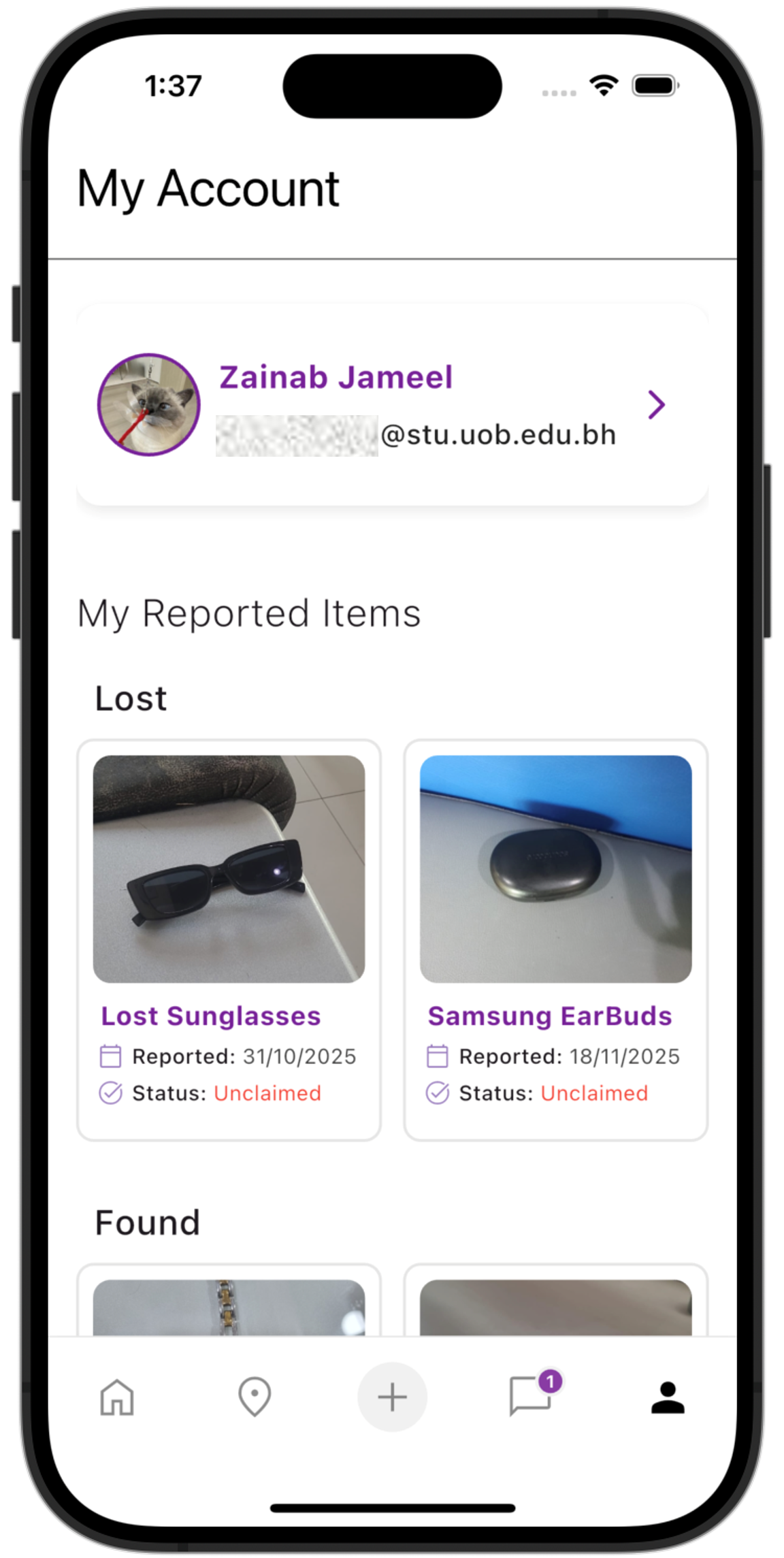Screen dimensions: 784x1558
Task: Tap the calendar icon beside Lost Sunglasses date
Action: pyautogui.click(x=110, y=1056)
